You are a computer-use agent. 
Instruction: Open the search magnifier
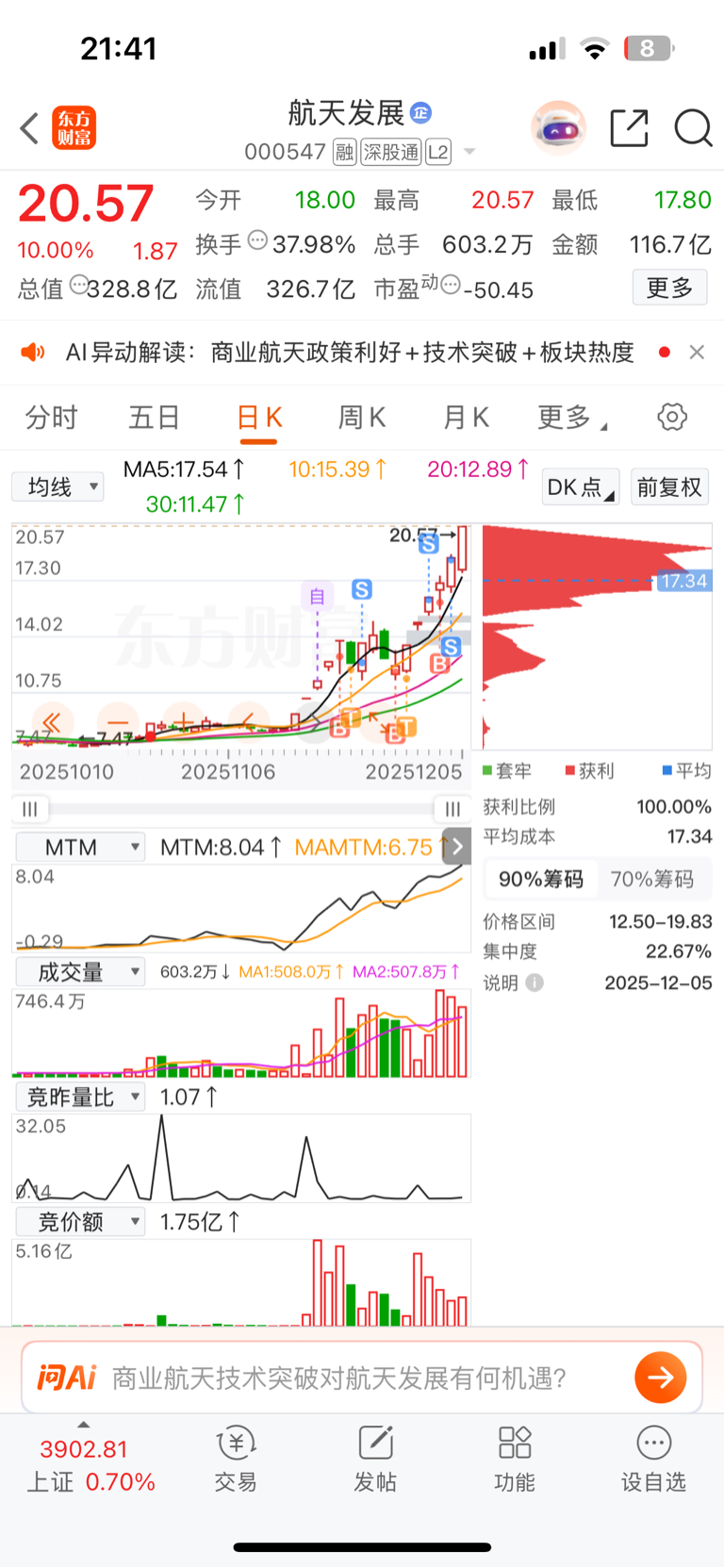pyautogui.click(x=693, y=128)
